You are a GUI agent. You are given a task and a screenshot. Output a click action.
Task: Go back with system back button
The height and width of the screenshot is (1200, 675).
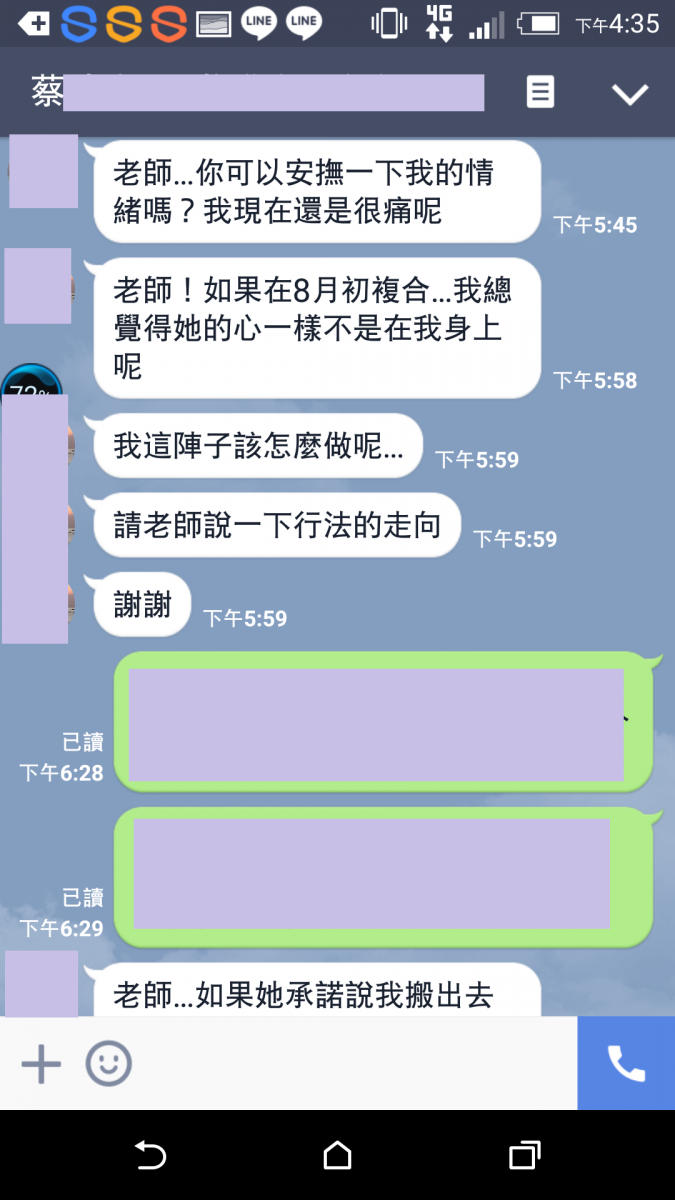150,1156
